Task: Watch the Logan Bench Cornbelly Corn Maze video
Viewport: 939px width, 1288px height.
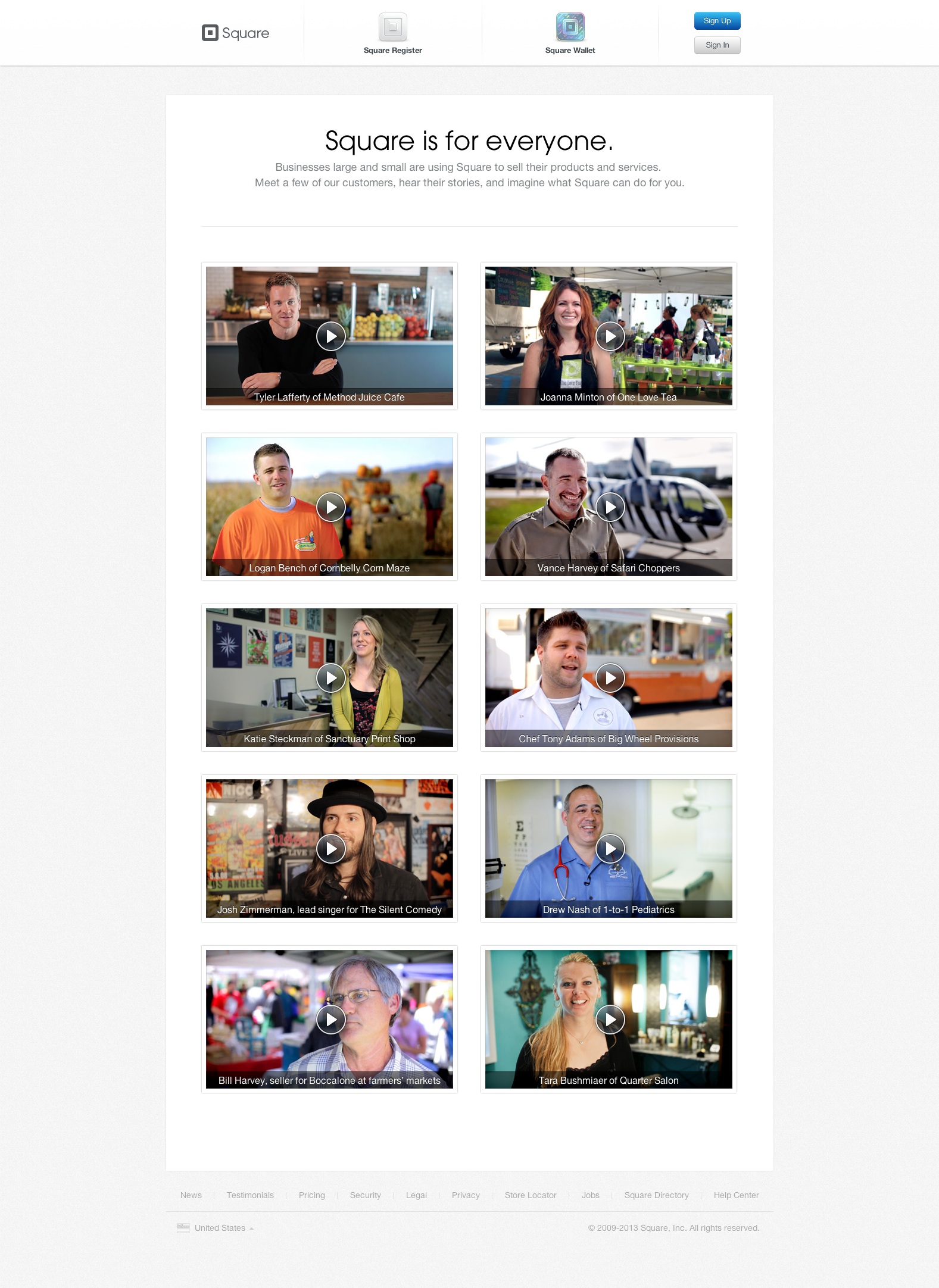Action: [330, 507]
